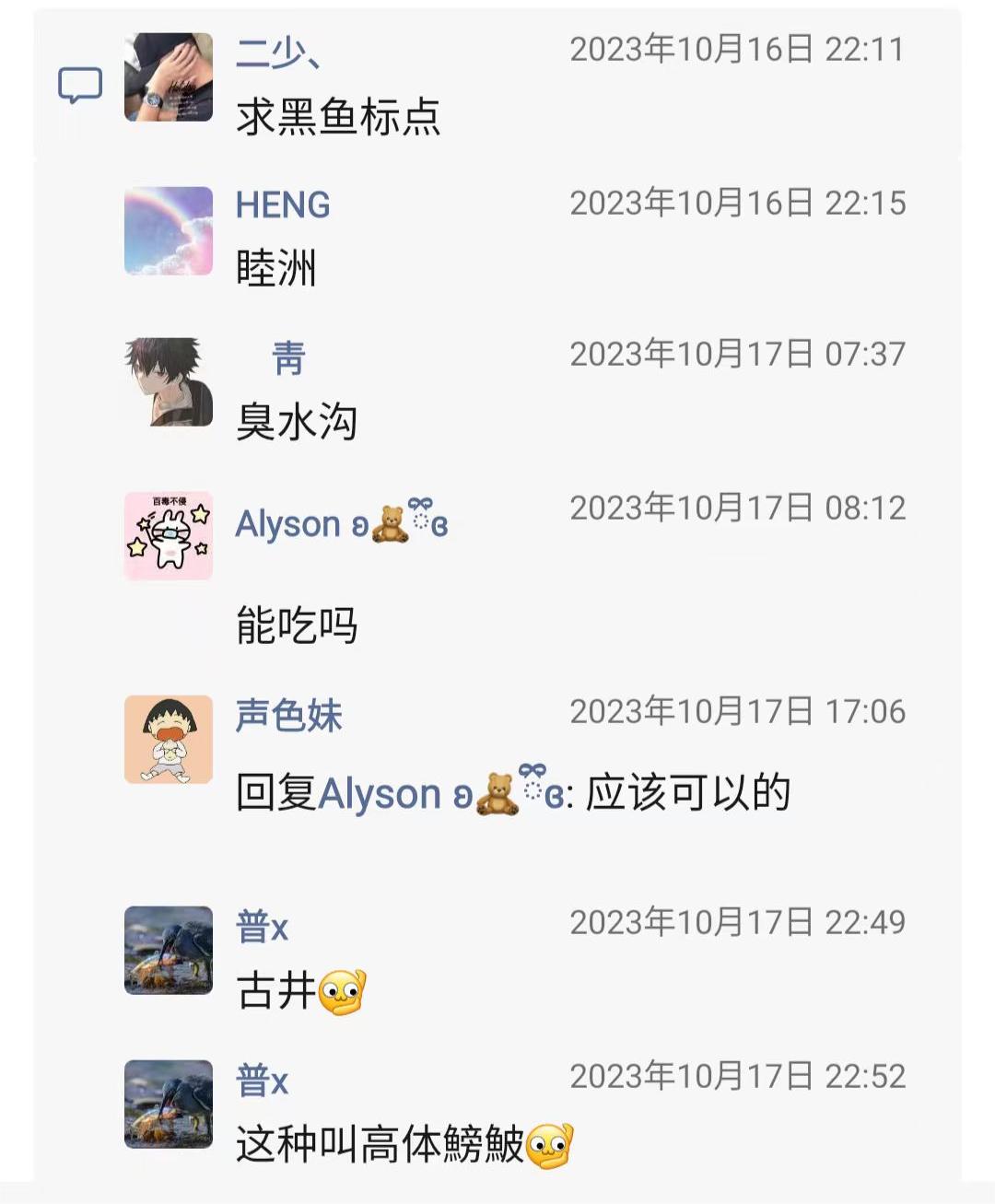This screenshot has height=1204, width=995.
Task: Reply to the comment 求黑鱼标点
Action: [338, 118]
